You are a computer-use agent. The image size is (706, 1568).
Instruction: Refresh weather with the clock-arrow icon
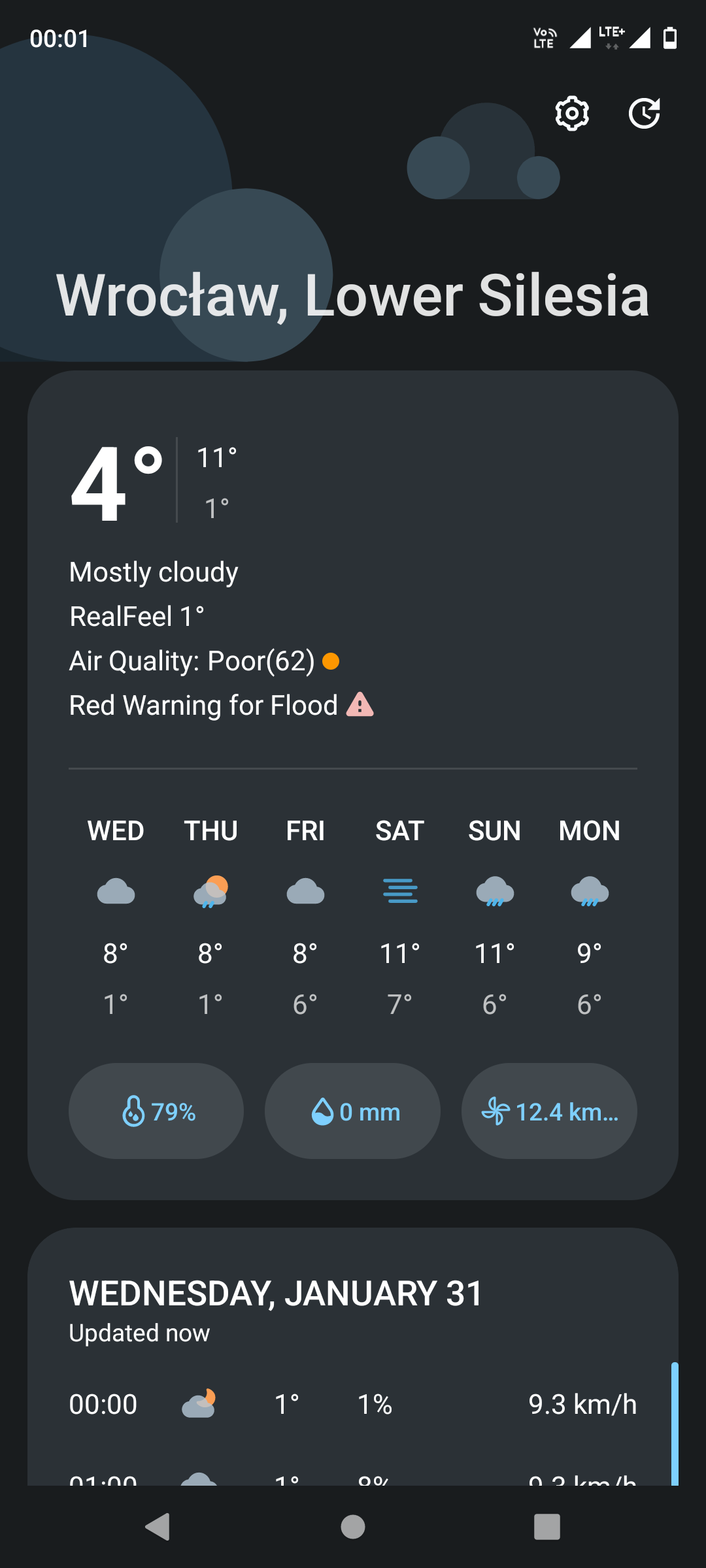[x=644, y=114]
